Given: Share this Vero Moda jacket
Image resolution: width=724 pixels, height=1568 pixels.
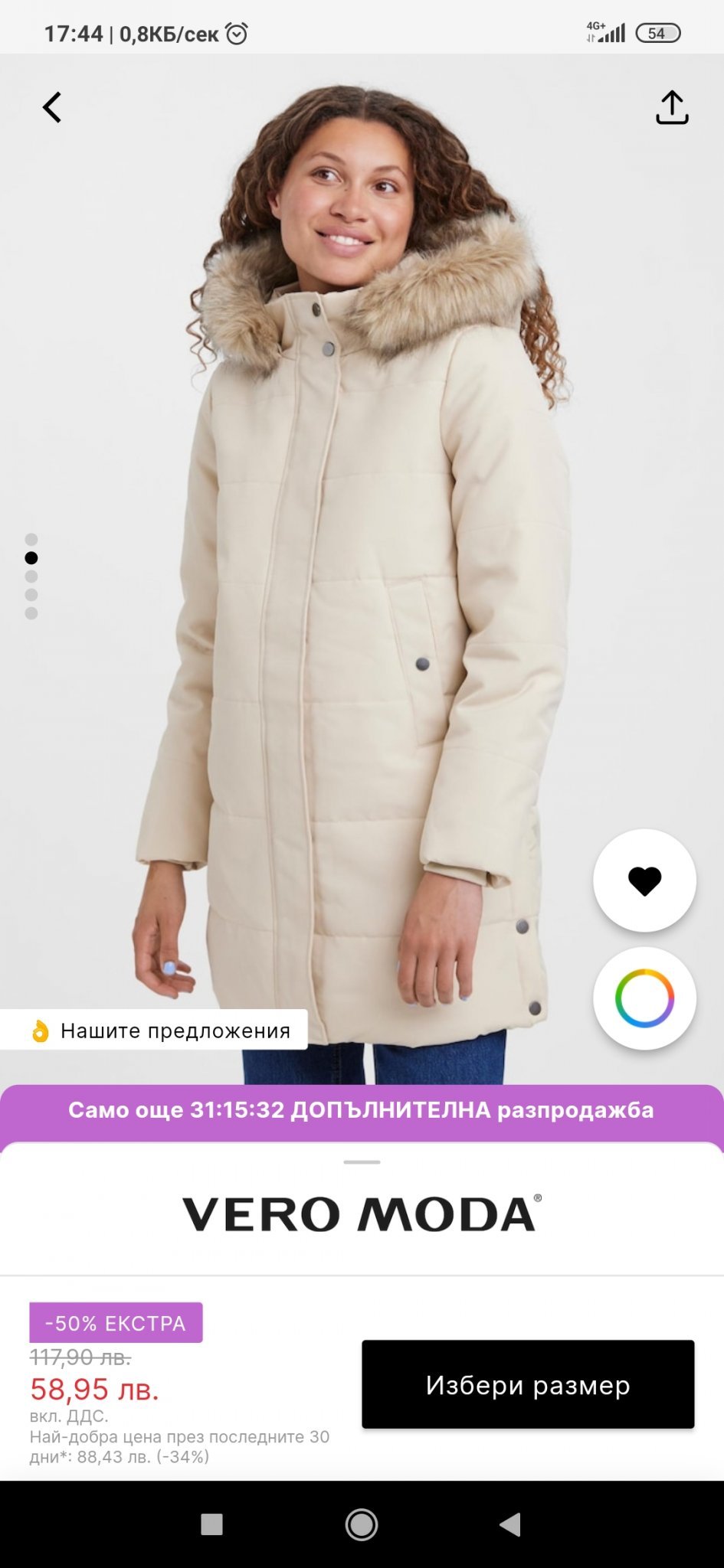Looking at the screenshot, I should pos(672,107).
